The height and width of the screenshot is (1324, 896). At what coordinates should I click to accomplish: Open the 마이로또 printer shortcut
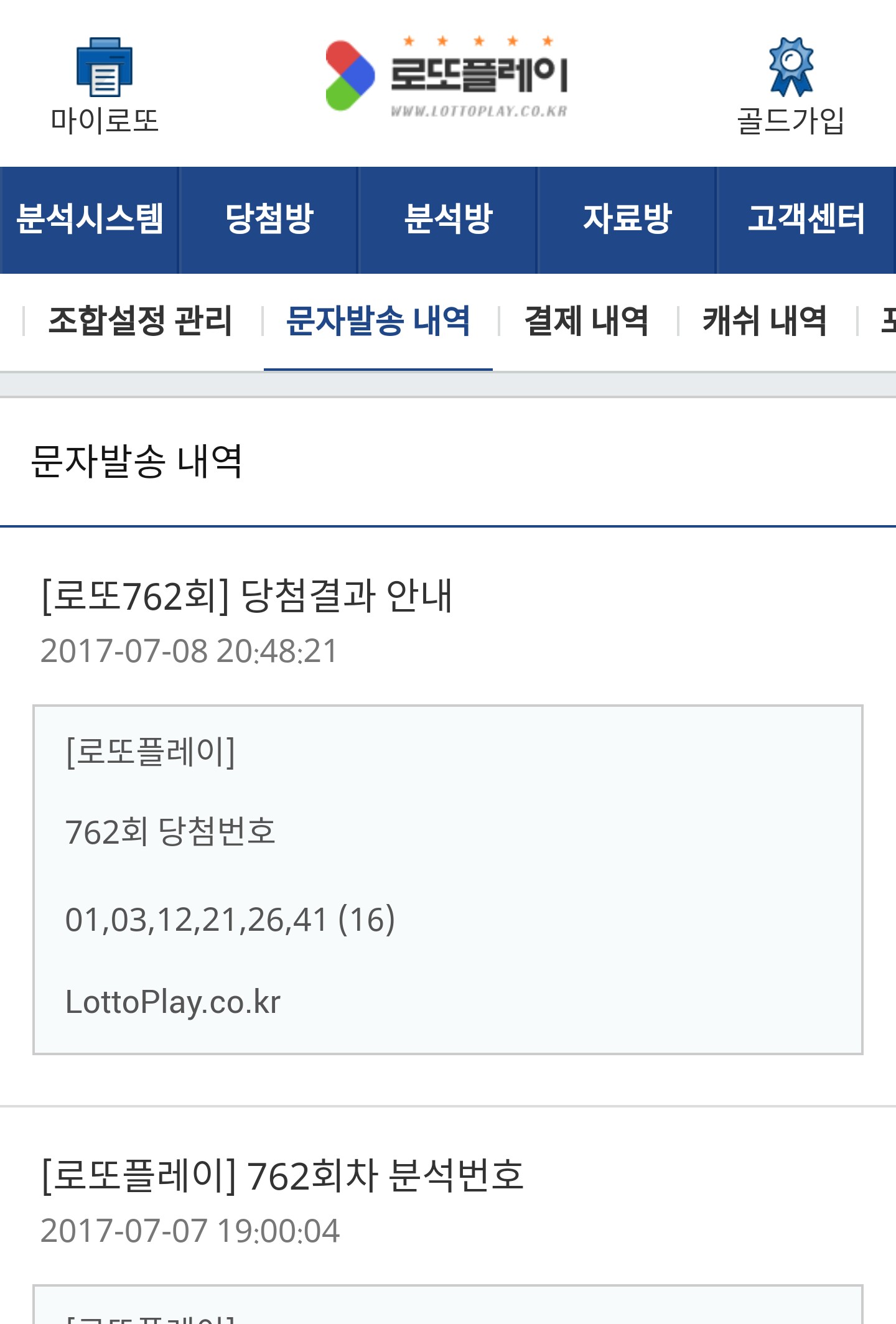[x=105, y=85]
